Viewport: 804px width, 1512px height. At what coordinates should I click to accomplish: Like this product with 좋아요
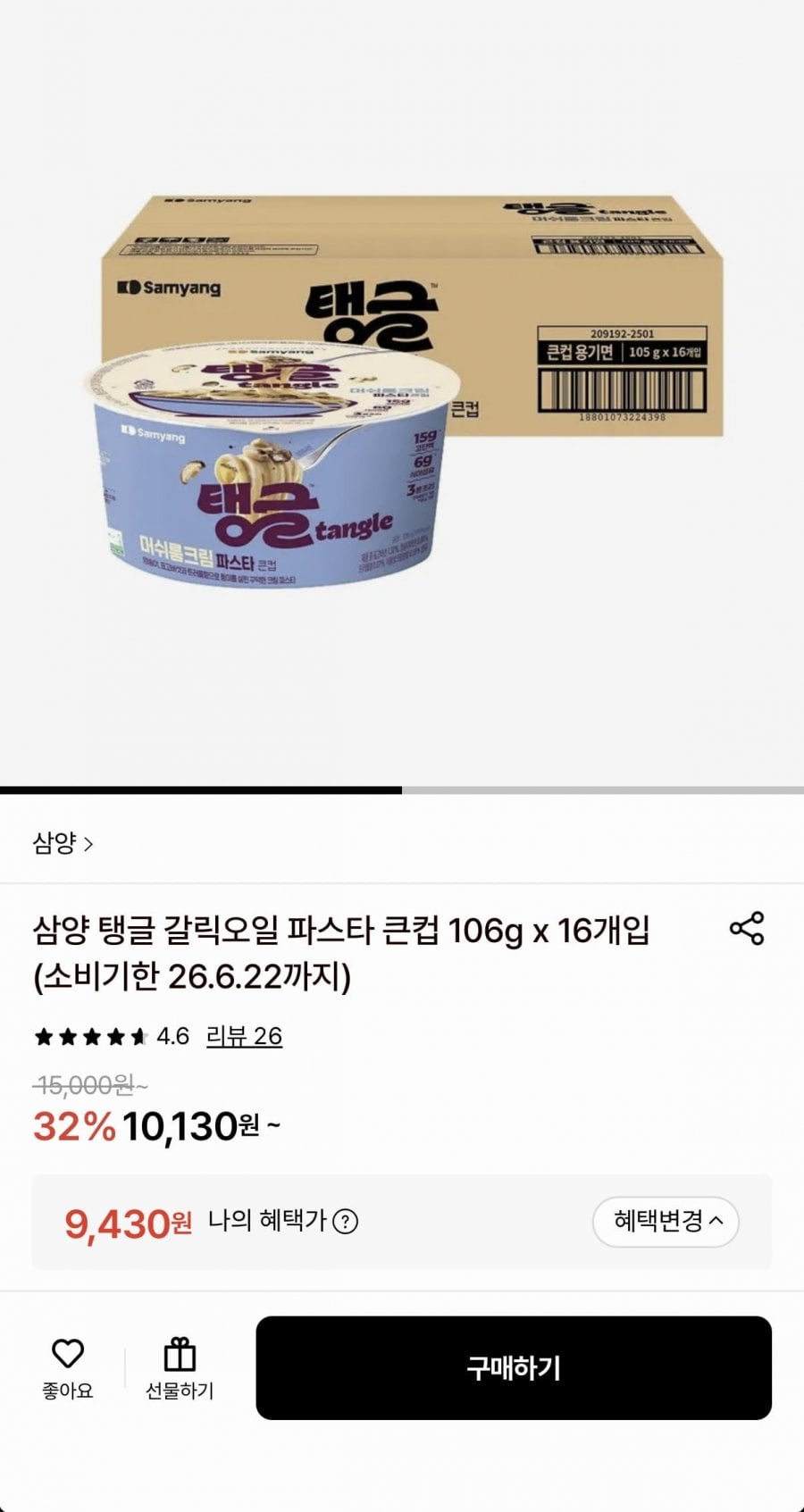tap(68, 1367)
